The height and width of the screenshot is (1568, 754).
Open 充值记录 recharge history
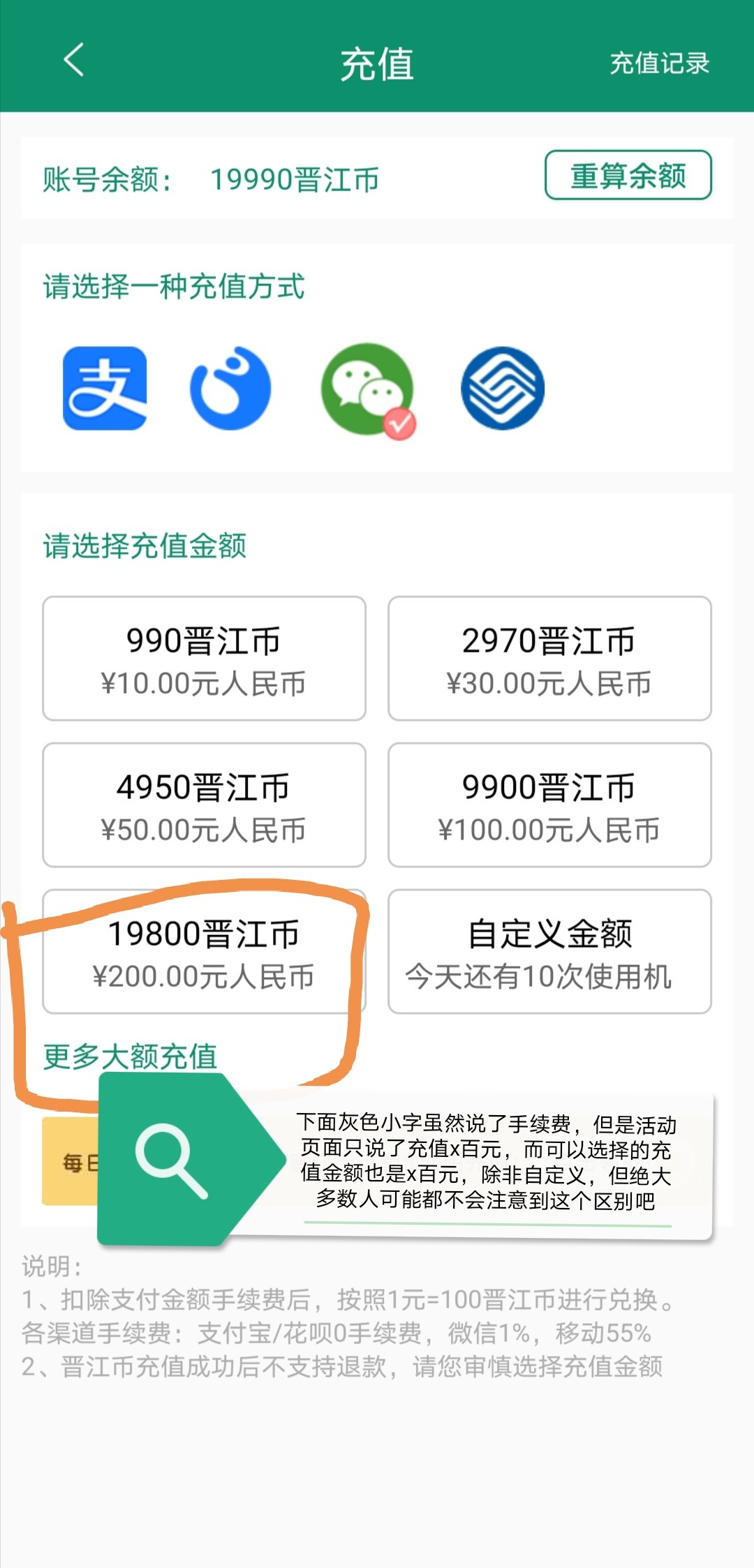point(659,64)
